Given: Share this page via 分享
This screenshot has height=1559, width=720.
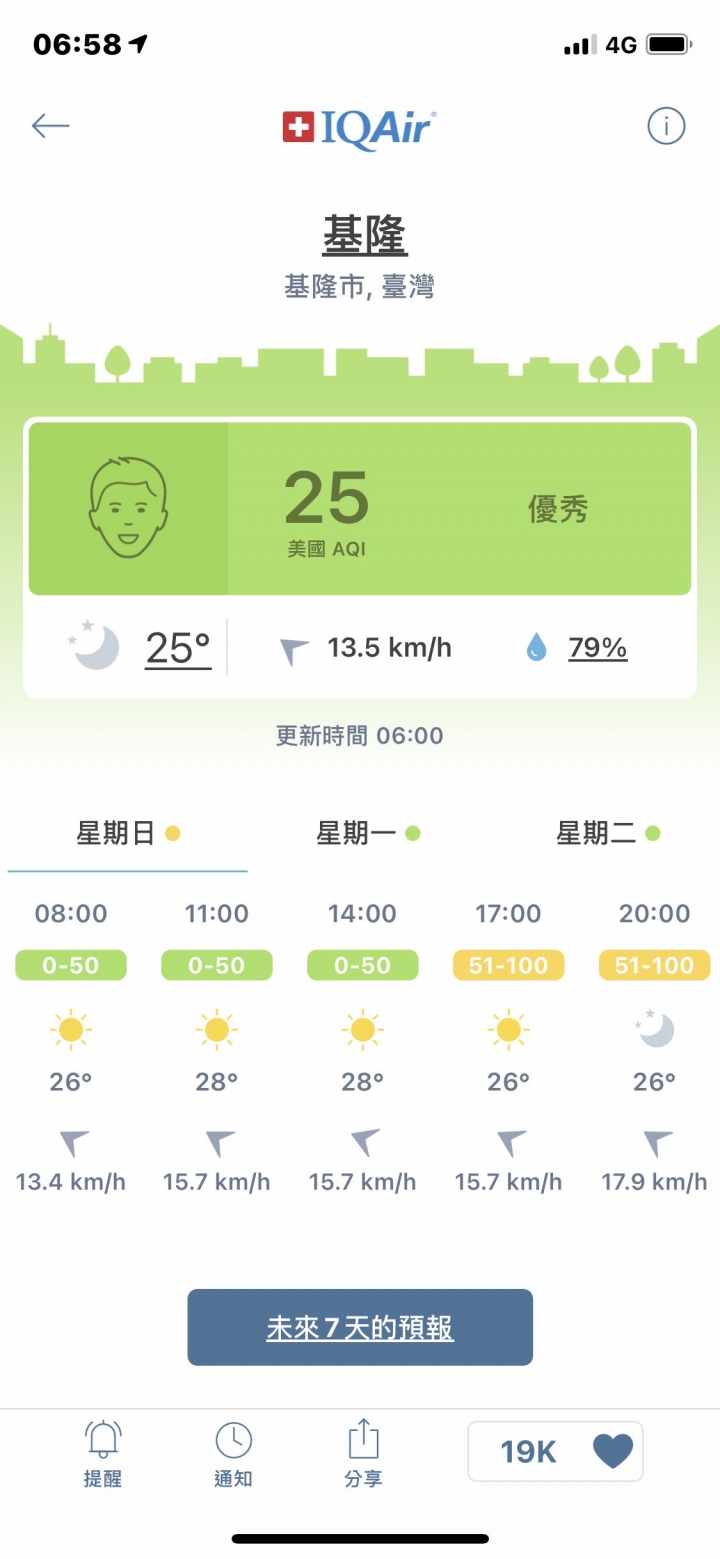Looking at the screenshot, I should (363, 1453).
